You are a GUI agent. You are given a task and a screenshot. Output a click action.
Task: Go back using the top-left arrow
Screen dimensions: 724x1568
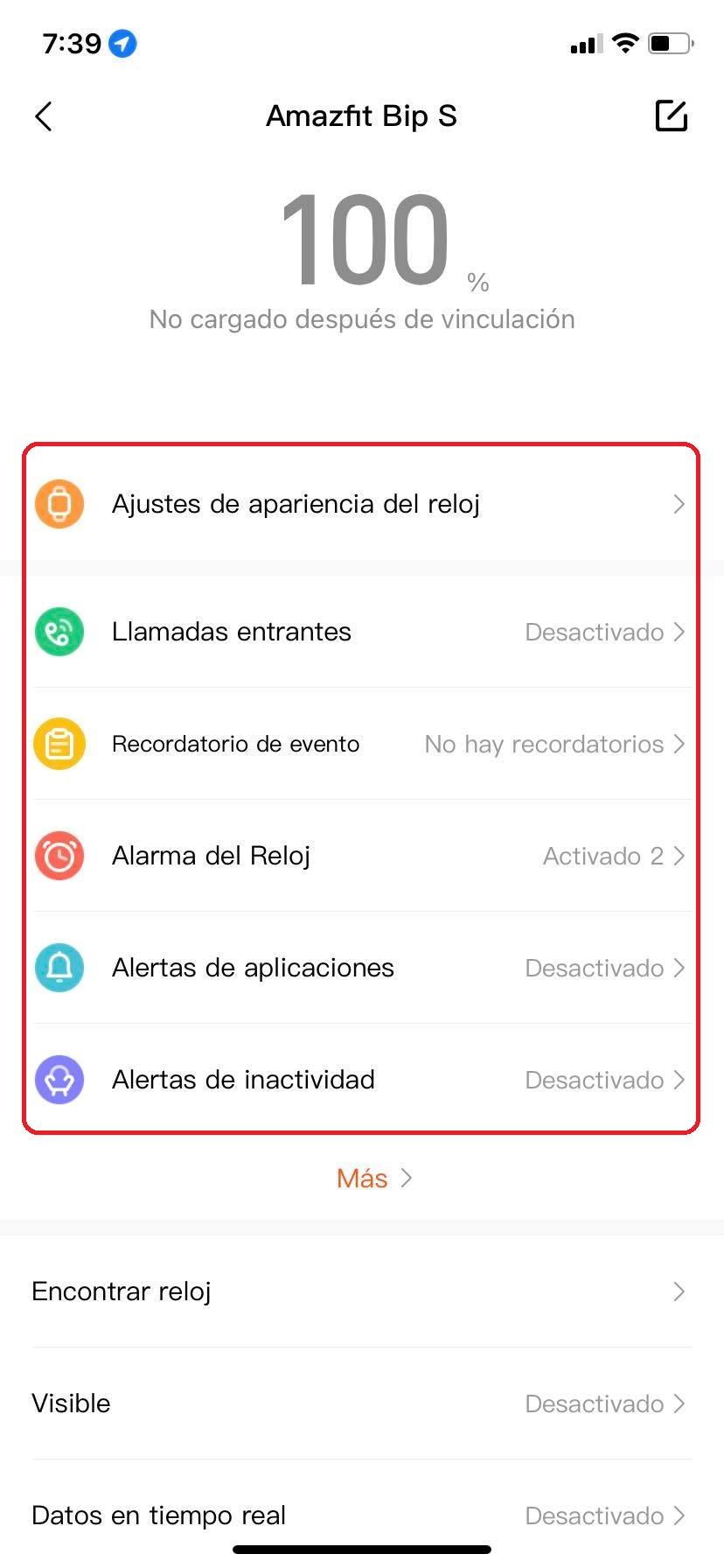pos(44,116)
